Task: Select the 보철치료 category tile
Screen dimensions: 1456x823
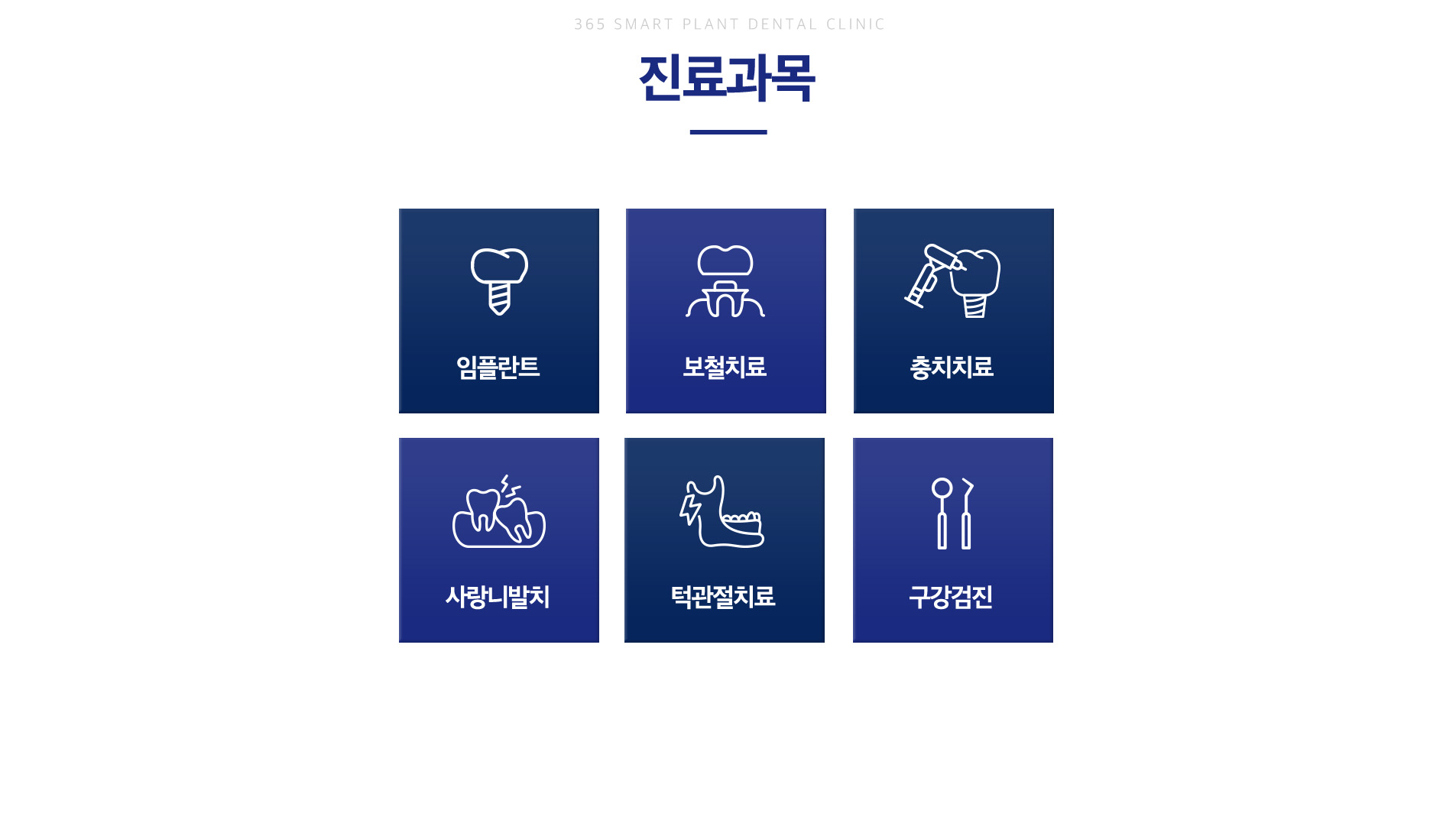Action: pyautogui.click(x=725, y=311)
